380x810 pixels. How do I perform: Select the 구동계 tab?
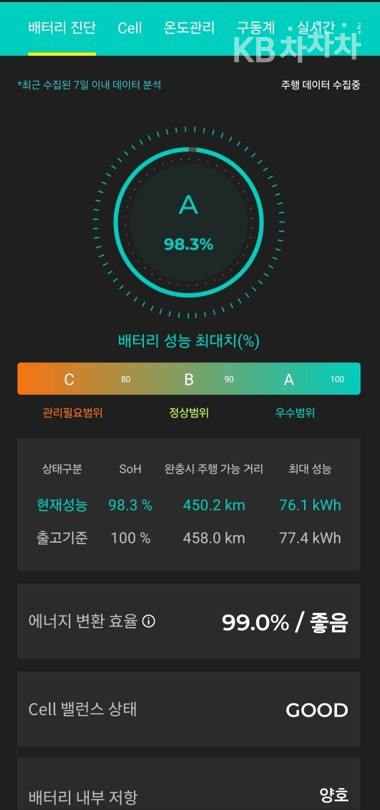pos(256,28)
